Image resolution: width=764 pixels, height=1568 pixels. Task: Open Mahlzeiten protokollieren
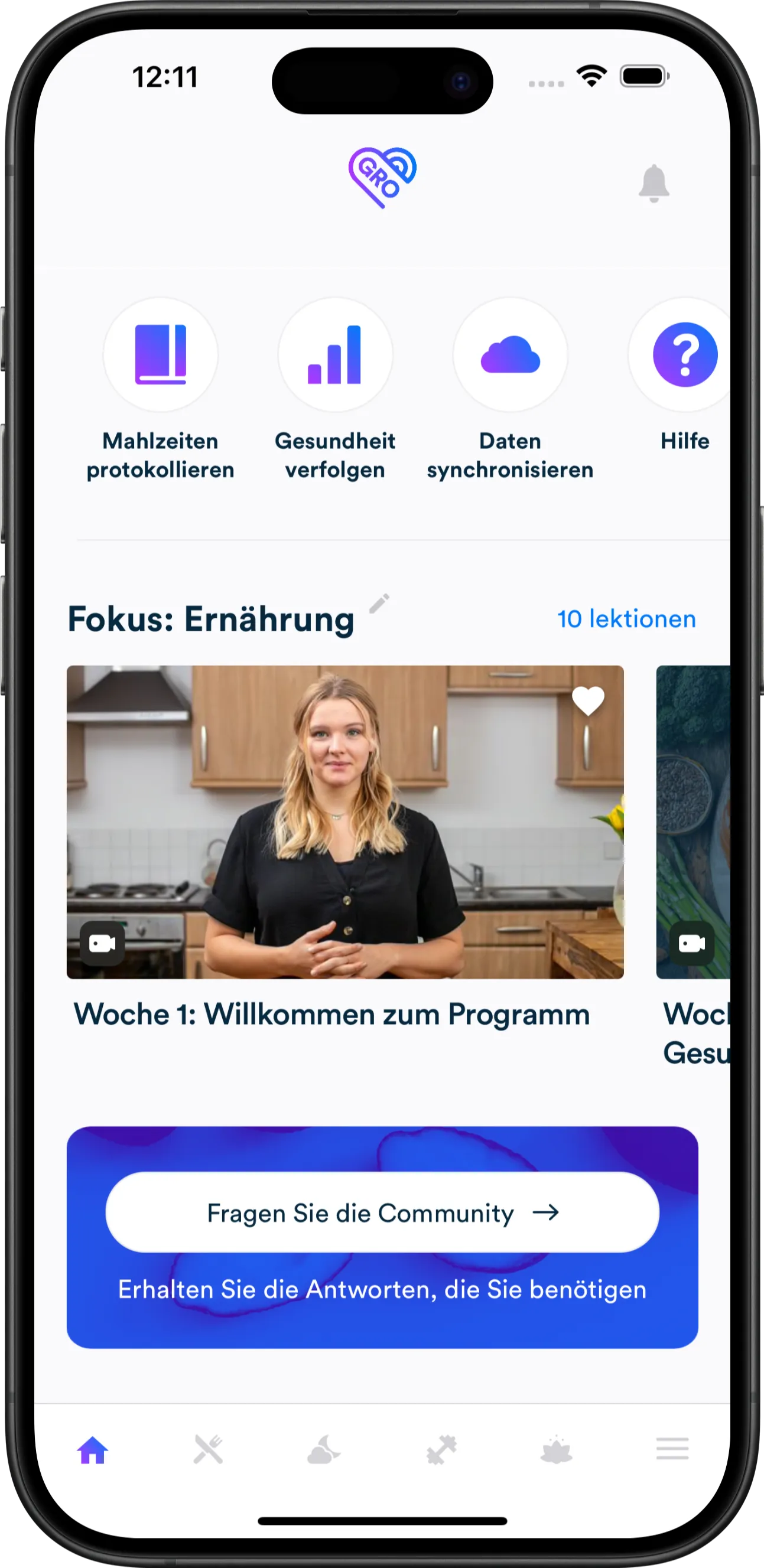[160, 355]
